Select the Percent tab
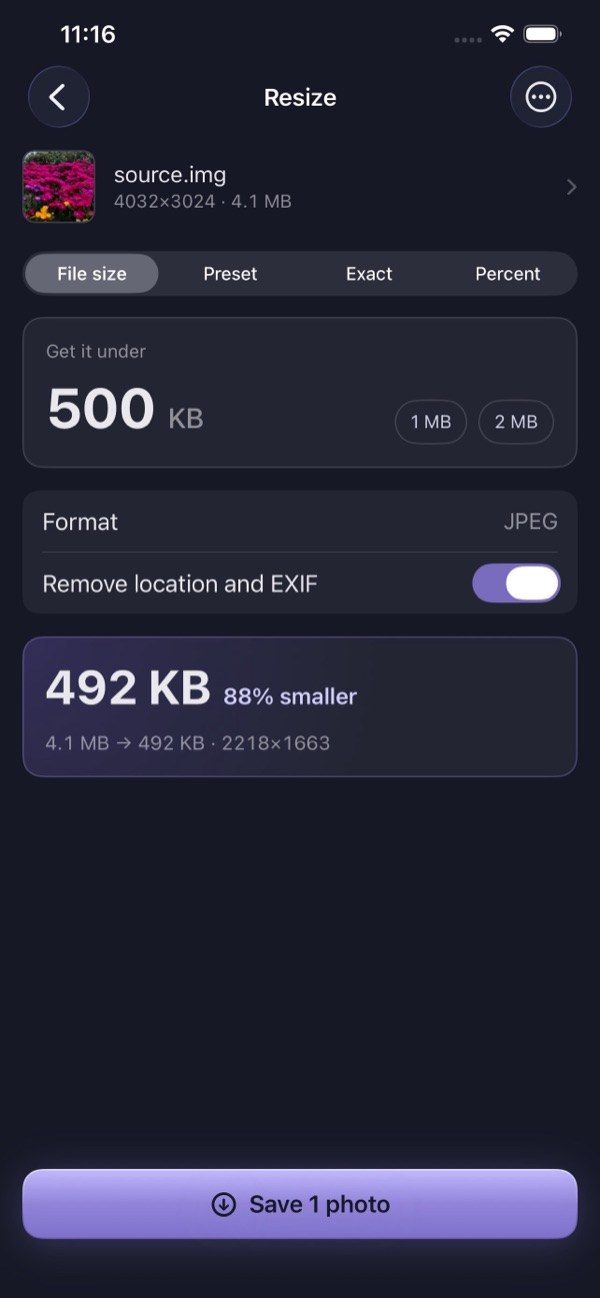This screenshot has height=1298, width=600. [x=508, y=274]
